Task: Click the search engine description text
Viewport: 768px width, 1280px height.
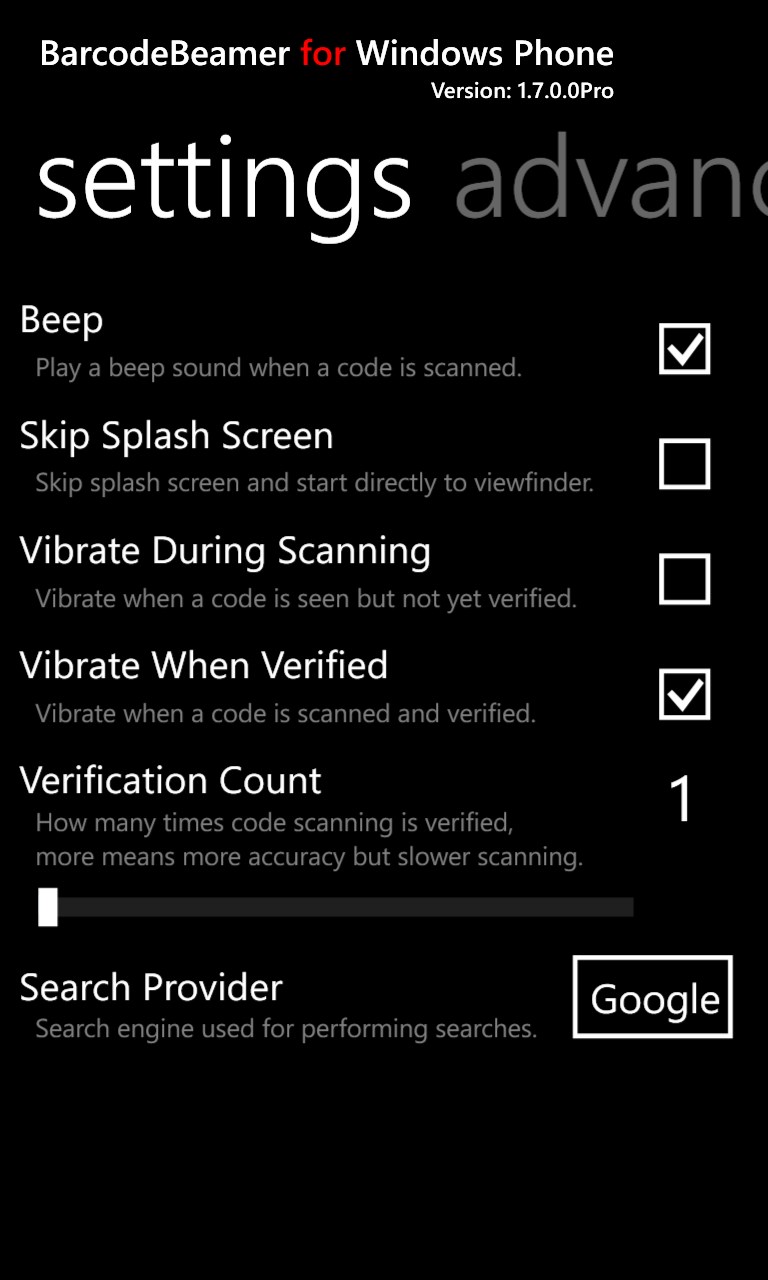Action: pyautogui.click(x=286, y=1029)
